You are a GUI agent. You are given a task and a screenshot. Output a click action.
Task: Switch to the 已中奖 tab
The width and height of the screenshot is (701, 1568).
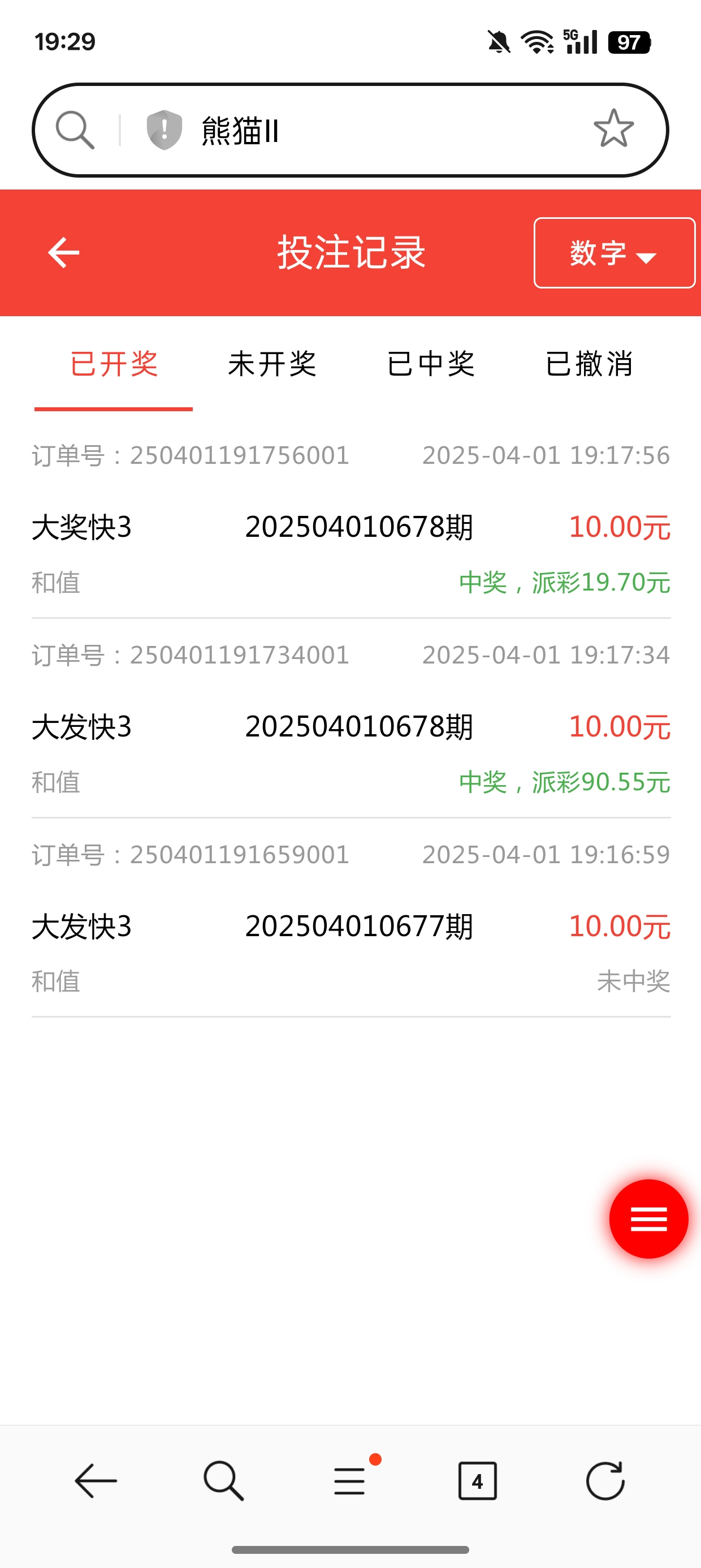pyautogui.click(x=431, y=365)
